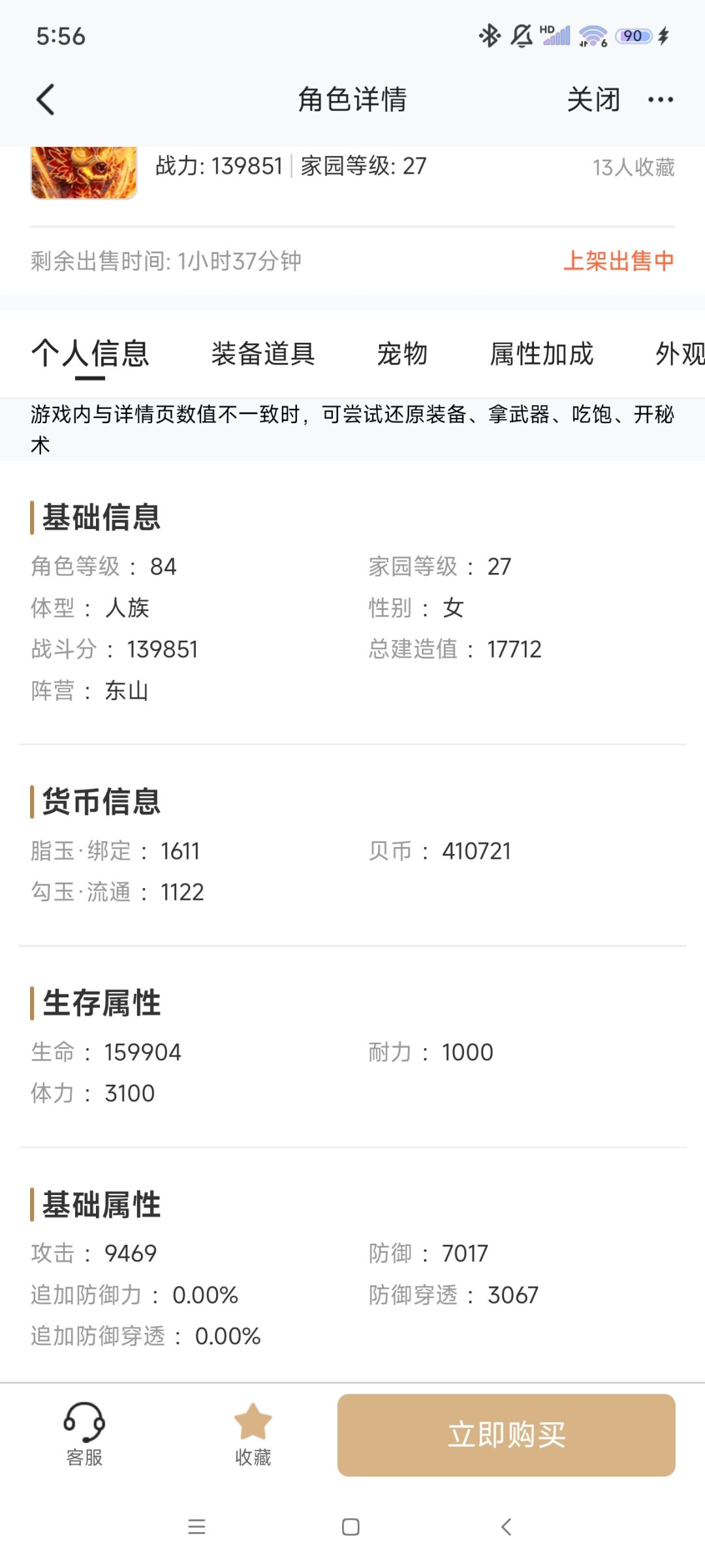Toggle the 收藏 favorite star
Screen dimensions: 705x1568
(253, 1435)
